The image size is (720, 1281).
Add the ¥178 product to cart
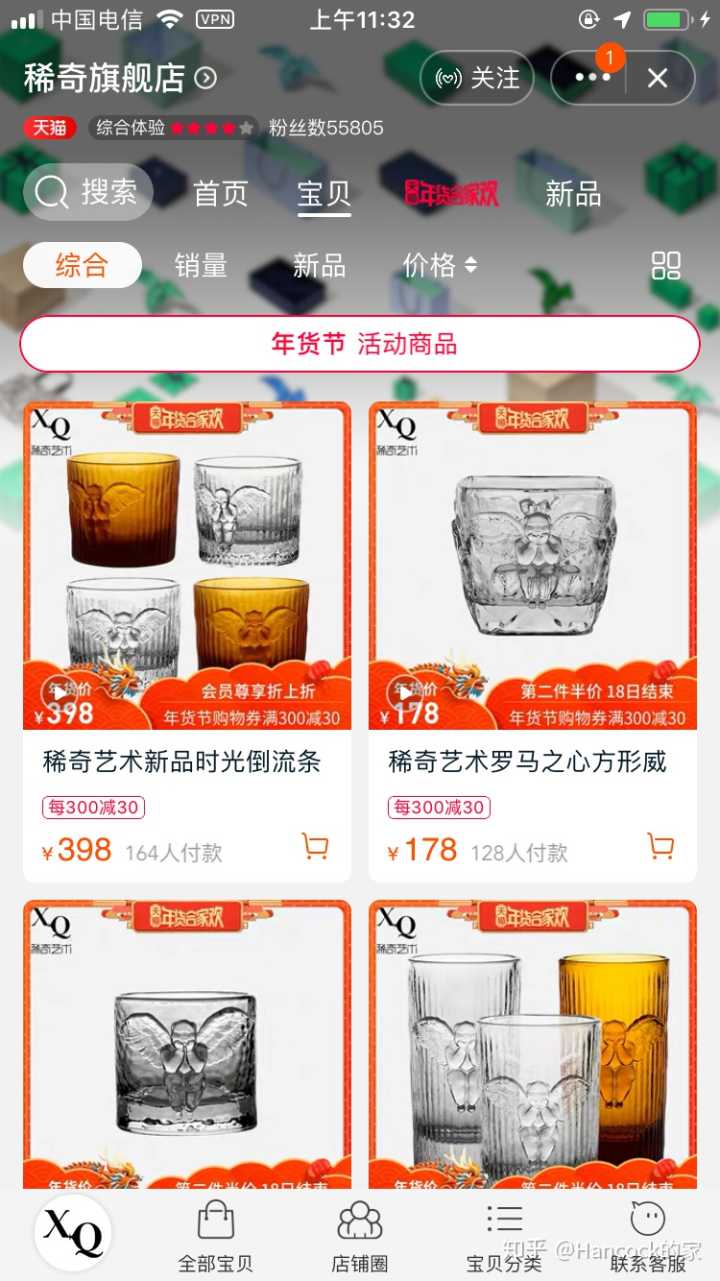click(x=661, y=847)
